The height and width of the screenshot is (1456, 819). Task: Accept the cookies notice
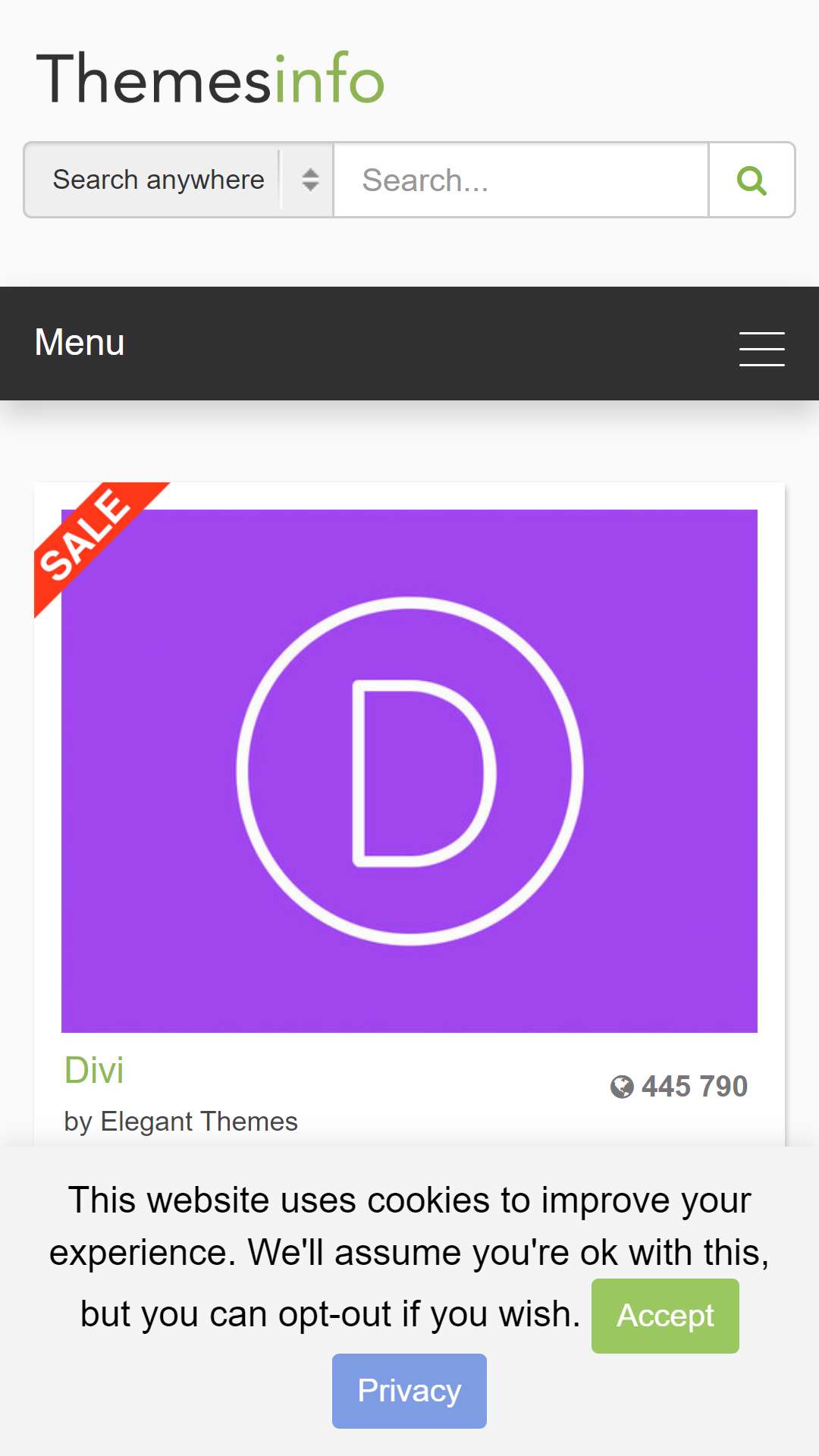665,1316
